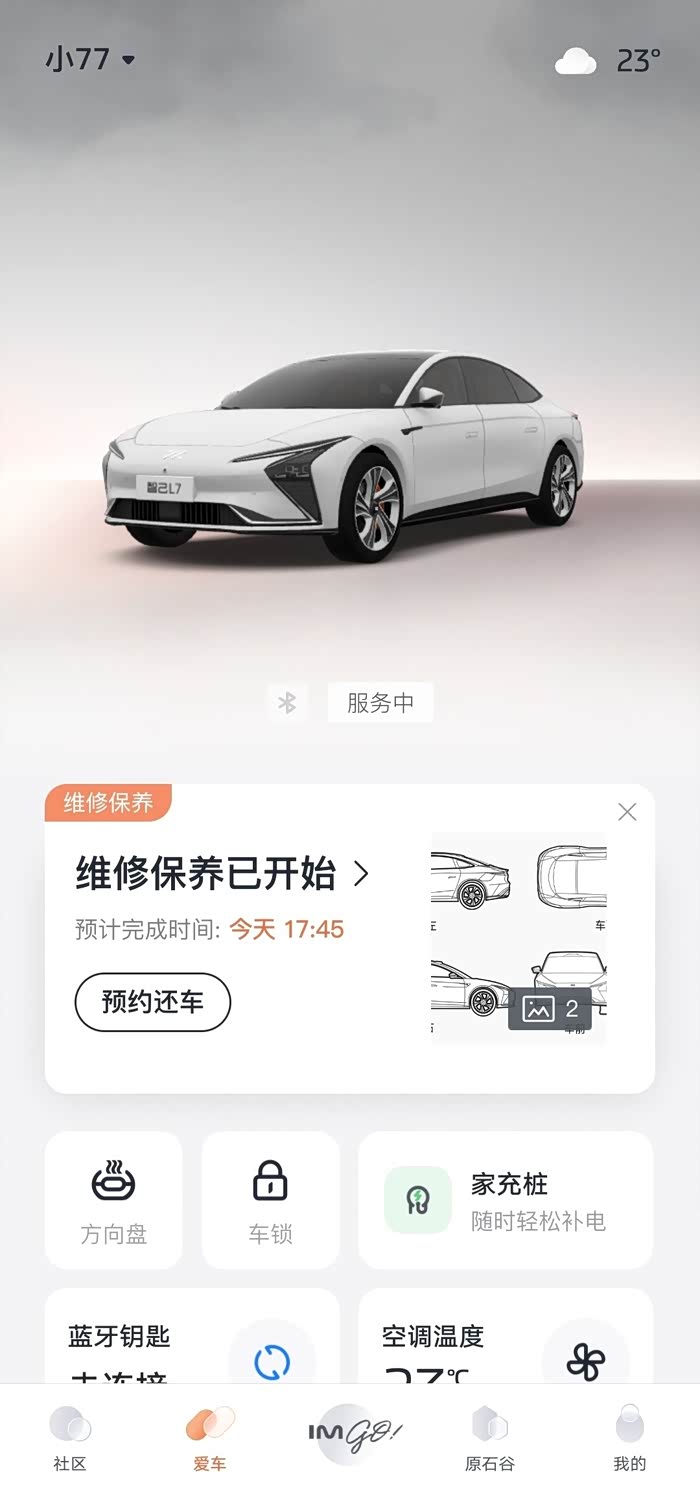Turn on 方向盘 heating
The image size is (700, 1485).
pyautogui.click(x=114, y=1200)
